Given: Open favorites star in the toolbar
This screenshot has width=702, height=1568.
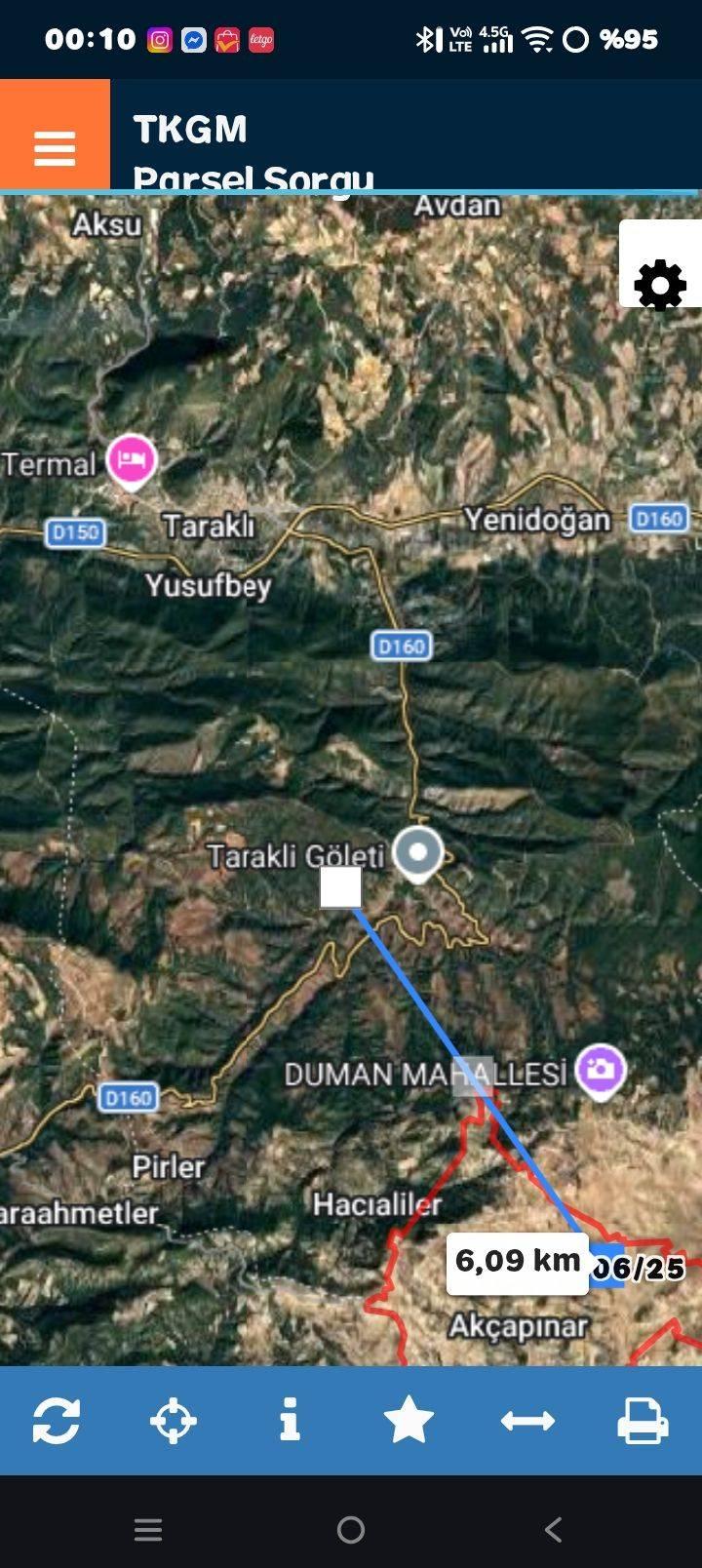Looking at the screenshot, I should (409, 1420).
